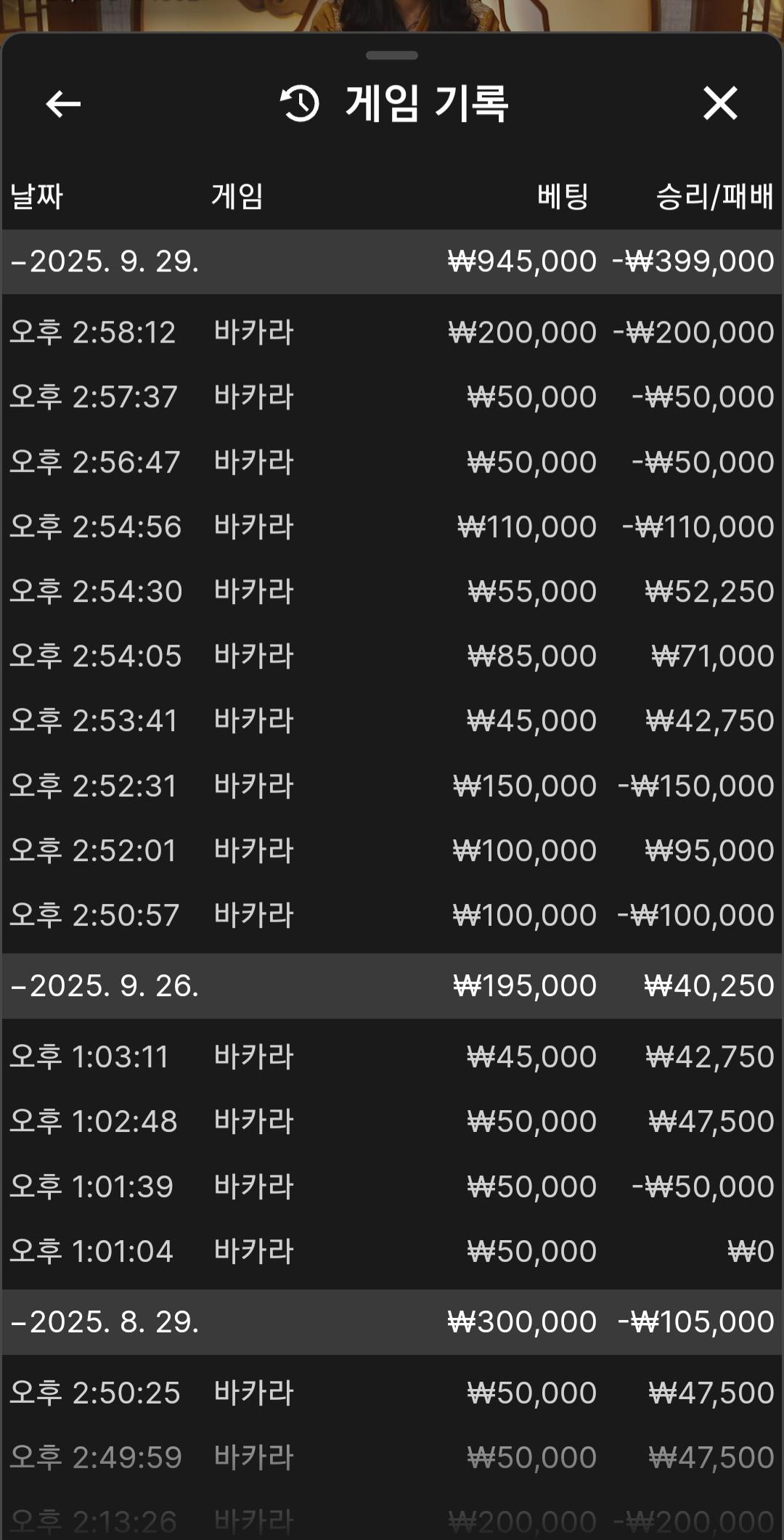Open the 오후 2:50:57 baccarat record
Viewport: 784px width, 1540px height.
[392, 916]
